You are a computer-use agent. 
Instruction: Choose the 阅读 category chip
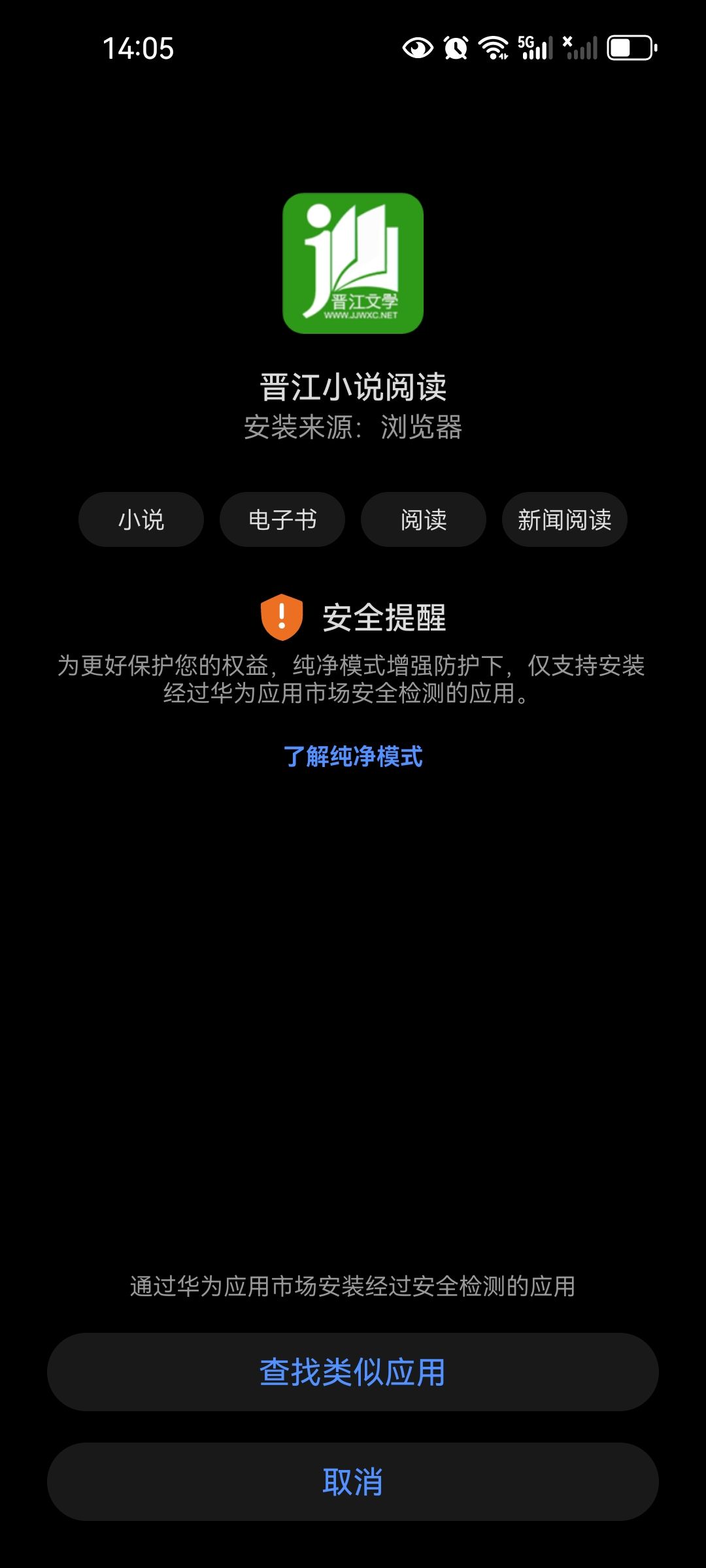[424, 519]
